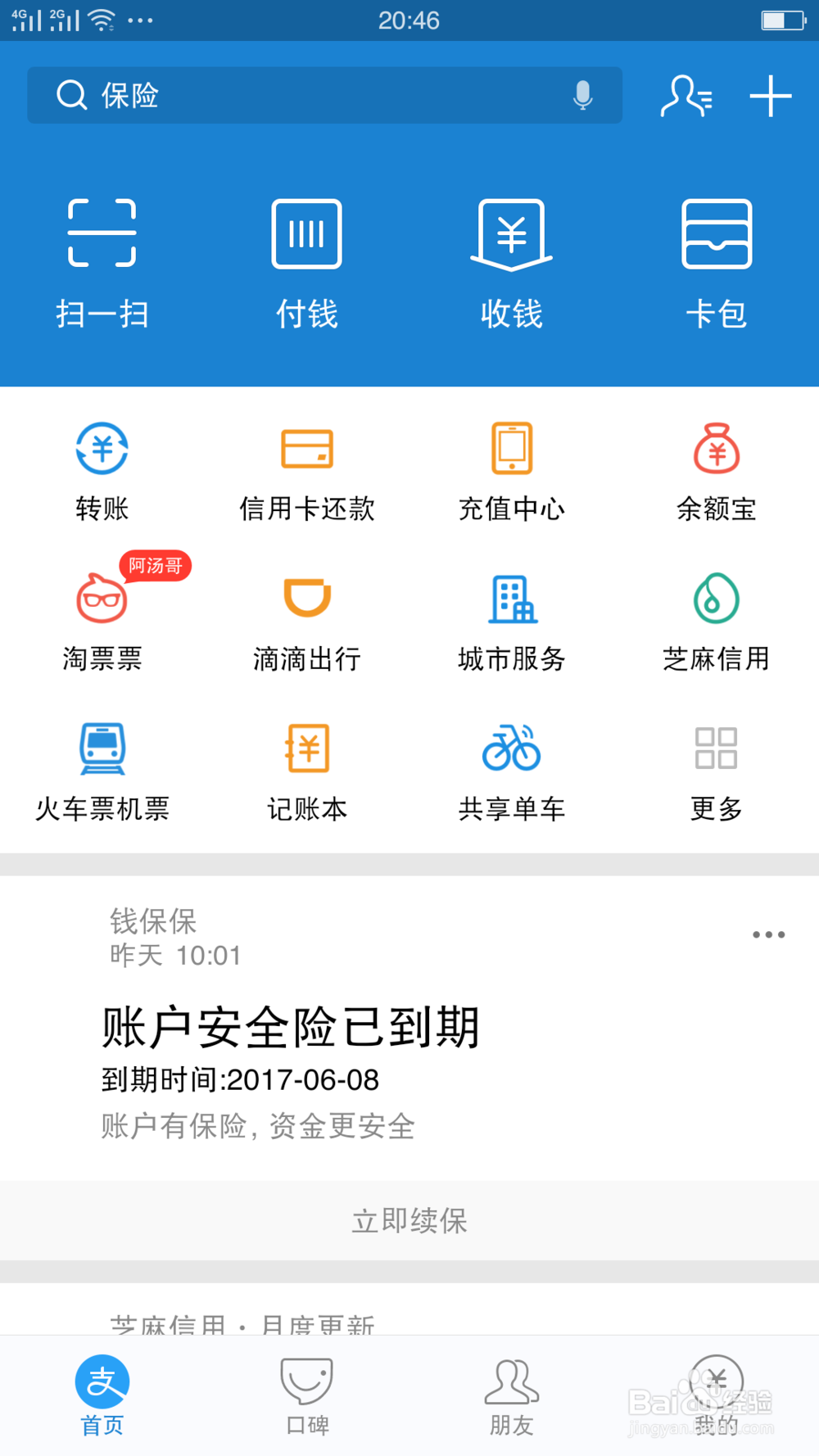Tap 立即续保 to renew insurance
819x1456 pixels.
(x=409, y=1220)
